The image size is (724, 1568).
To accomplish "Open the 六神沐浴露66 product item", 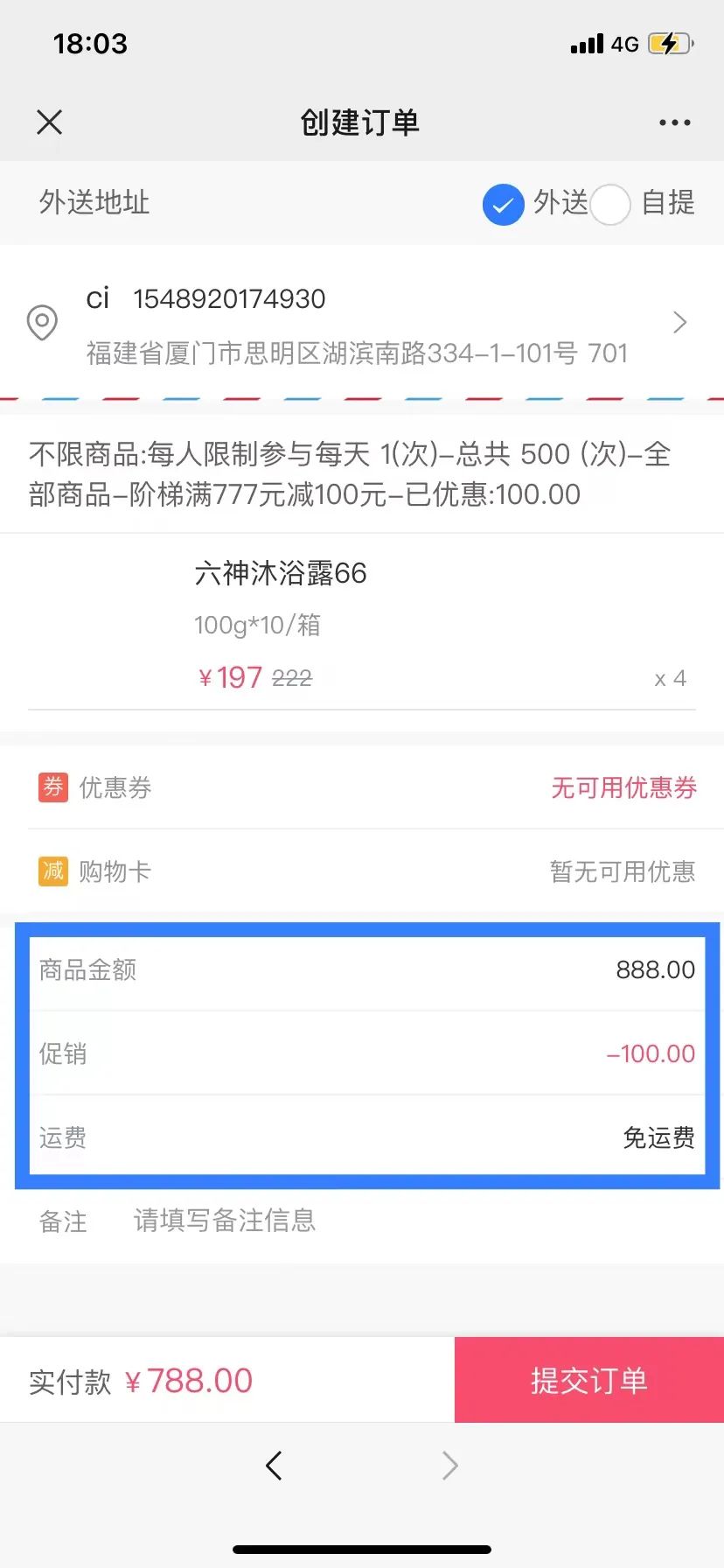I will click(362, 624).
